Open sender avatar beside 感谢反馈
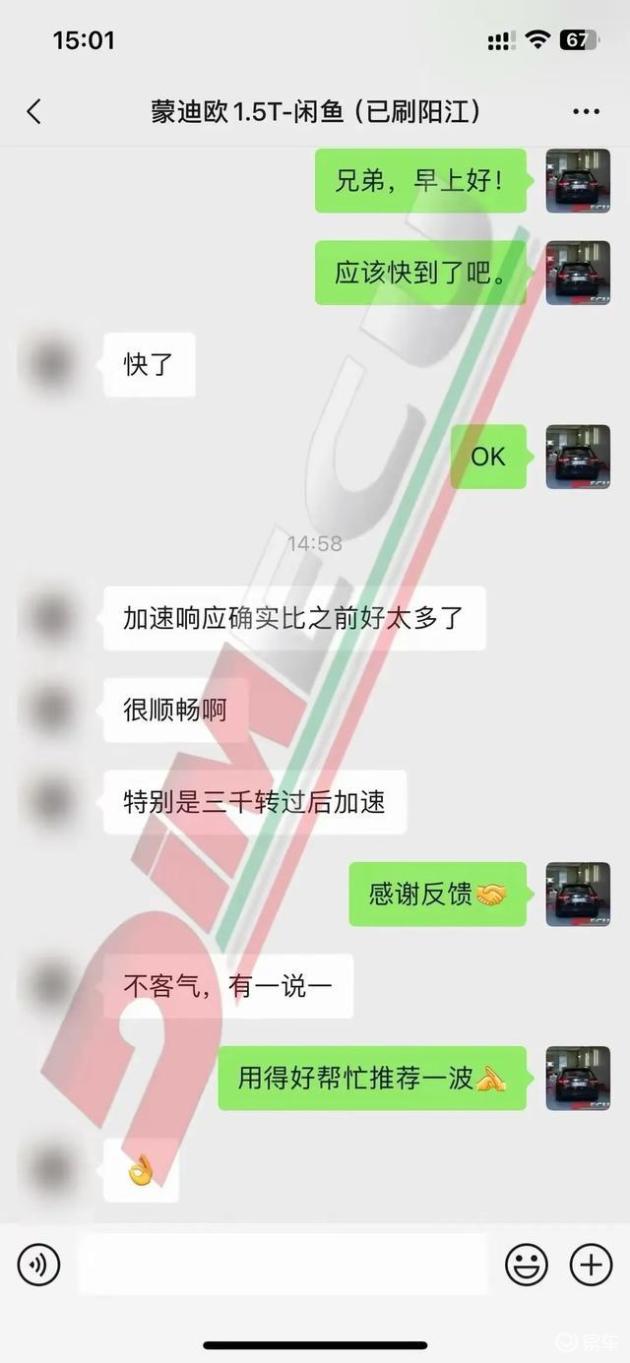Viewport: 630px width, 1363px height. click(x=577, y=894)
